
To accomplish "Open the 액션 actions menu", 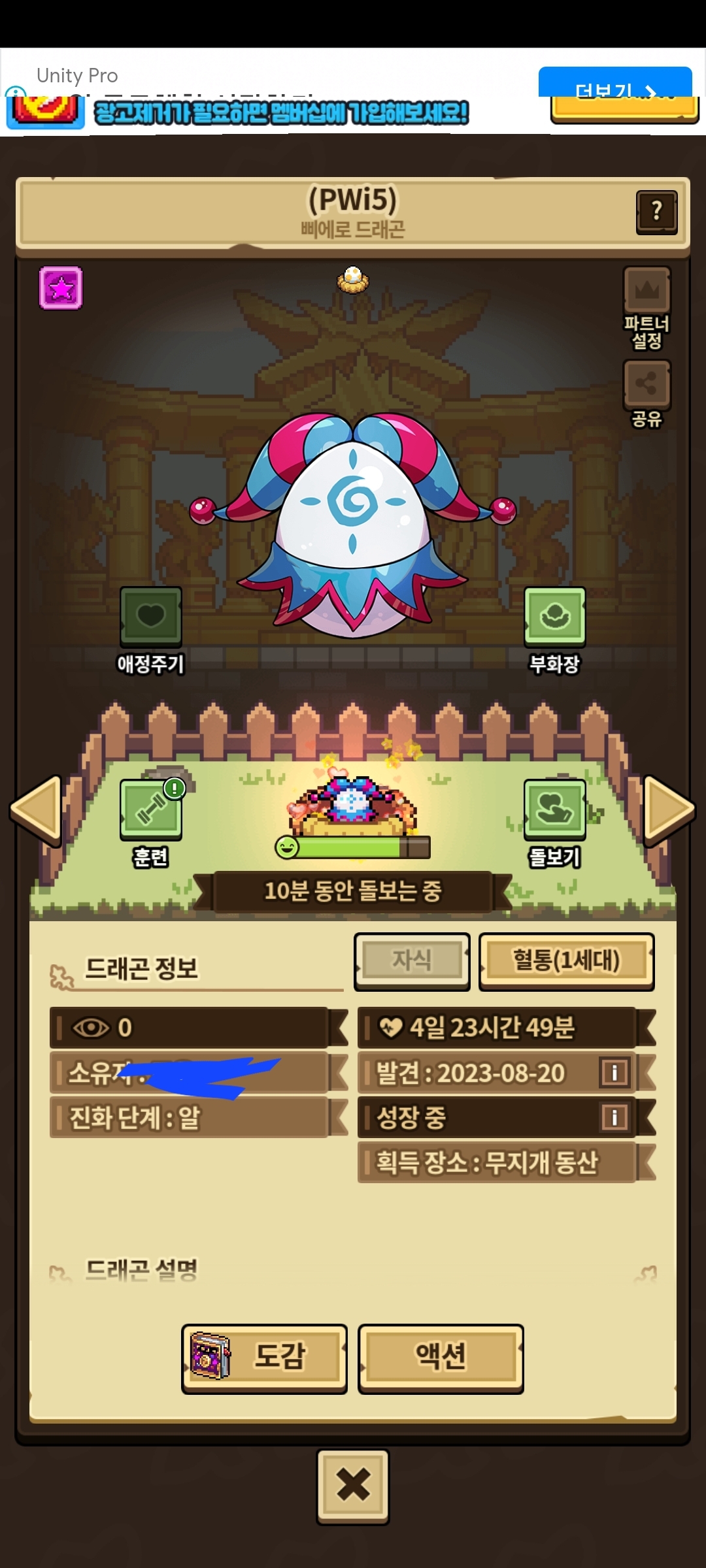I will click(441, 1358).
